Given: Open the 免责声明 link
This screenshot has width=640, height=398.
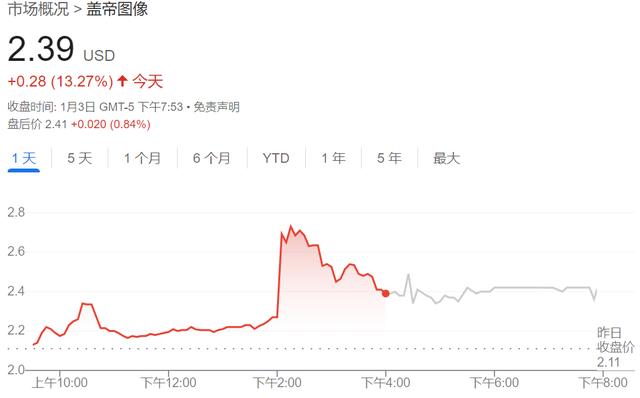Looking at the screenshot, I should [216, 107].
